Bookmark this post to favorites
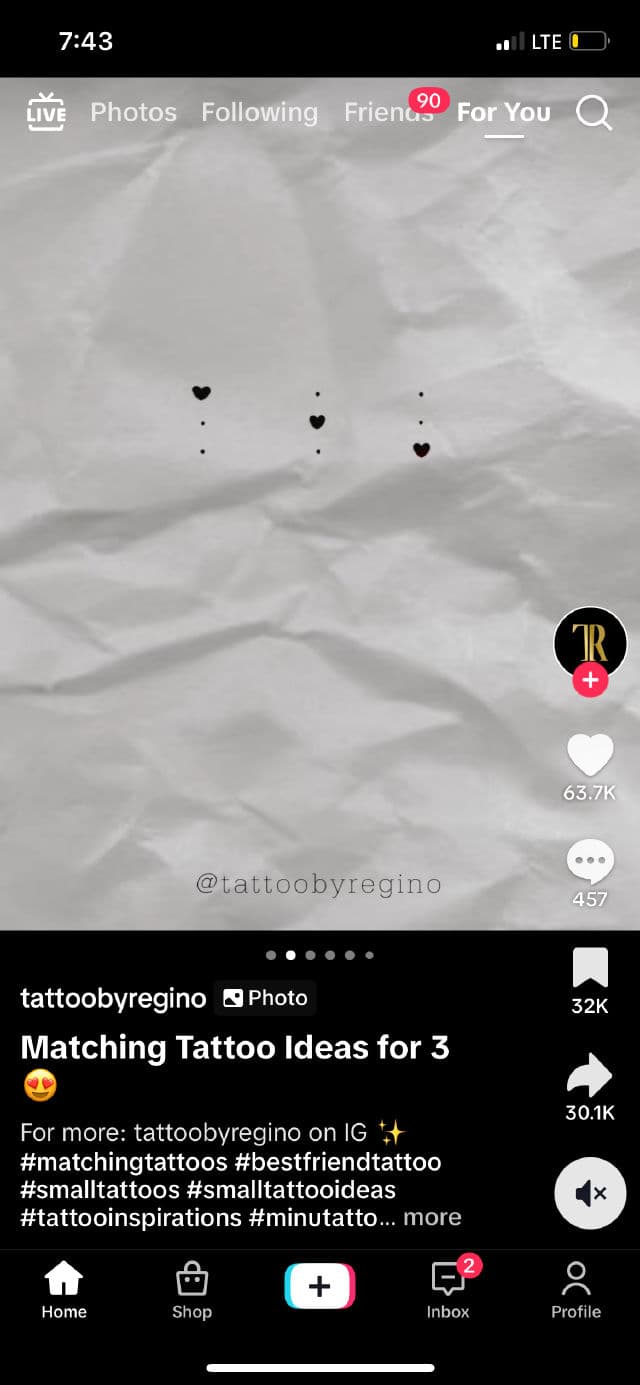 pos(590,969)
